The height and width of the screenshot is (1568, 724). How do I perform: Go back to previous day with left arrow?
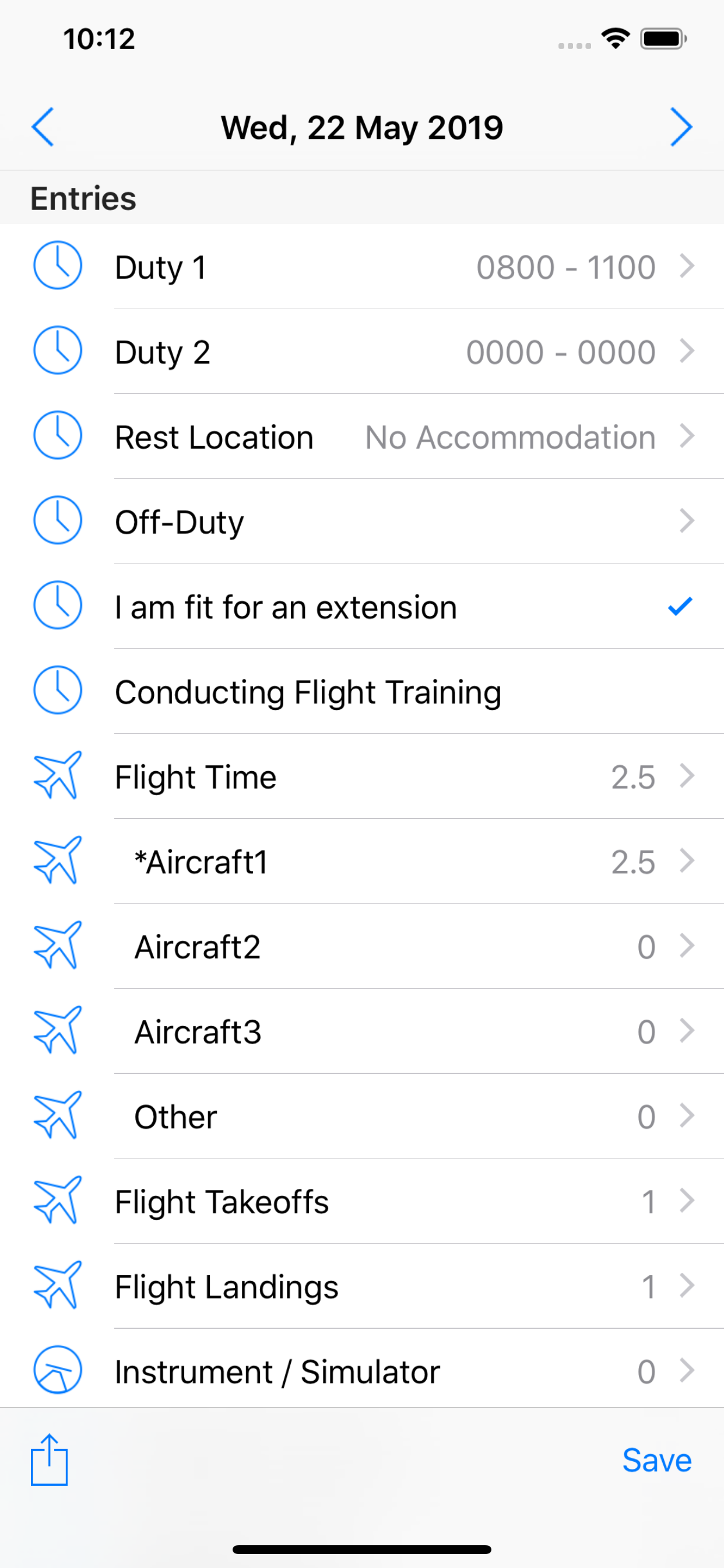click(43, 127)
